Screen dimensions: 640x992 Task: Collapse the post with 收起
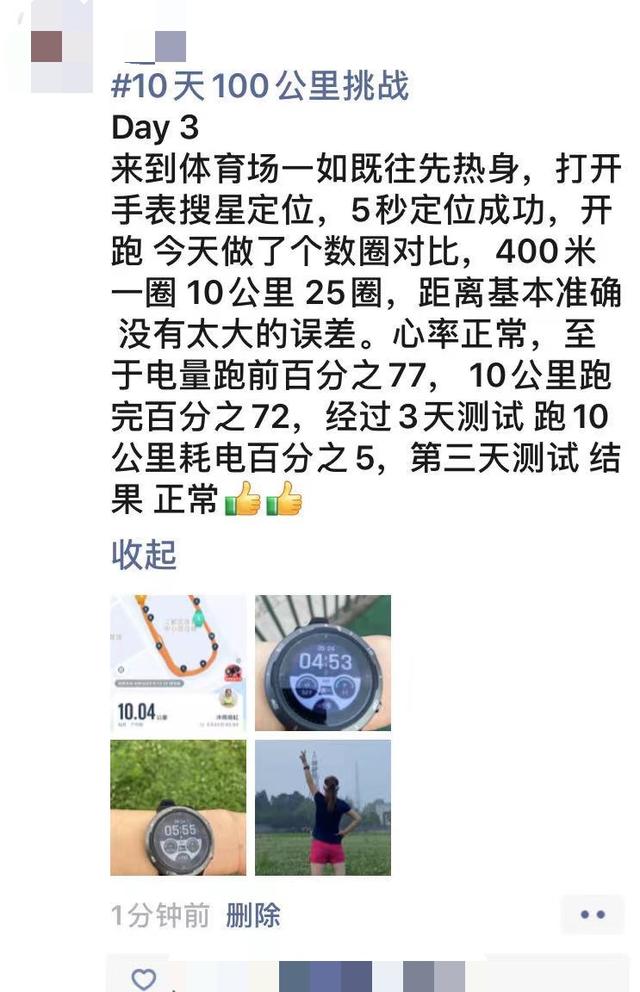pos(143,555)
